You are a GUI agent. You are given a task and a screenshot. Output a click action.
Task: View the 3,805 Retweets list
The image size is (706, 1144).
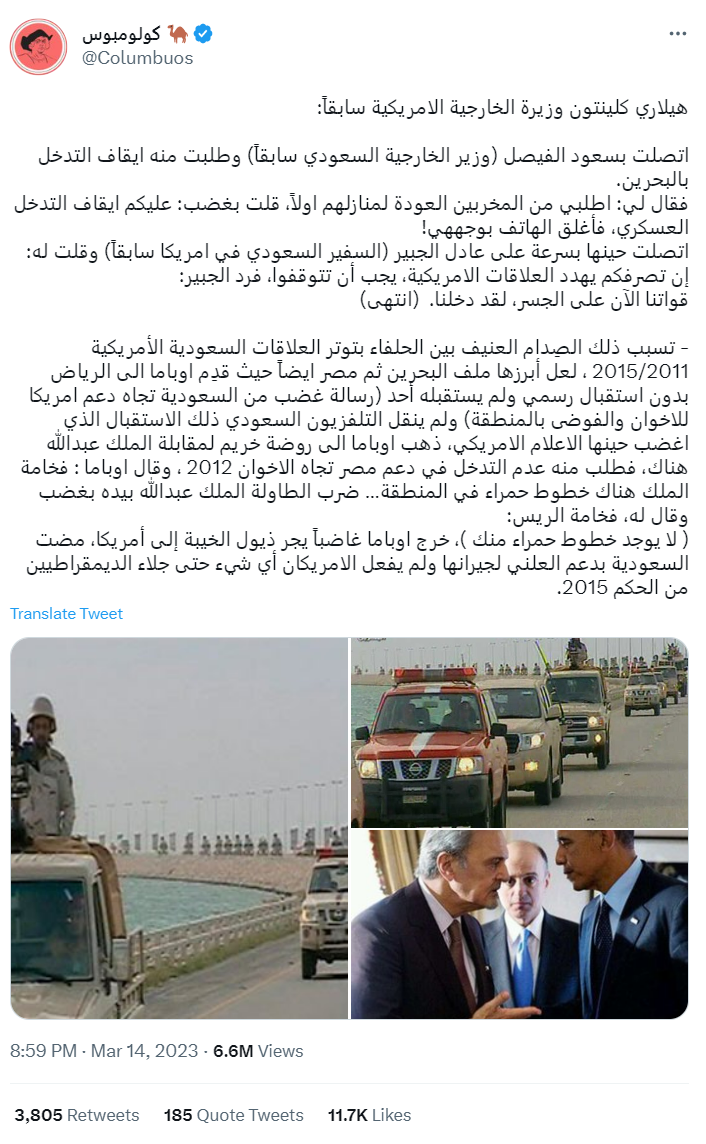77,1114
